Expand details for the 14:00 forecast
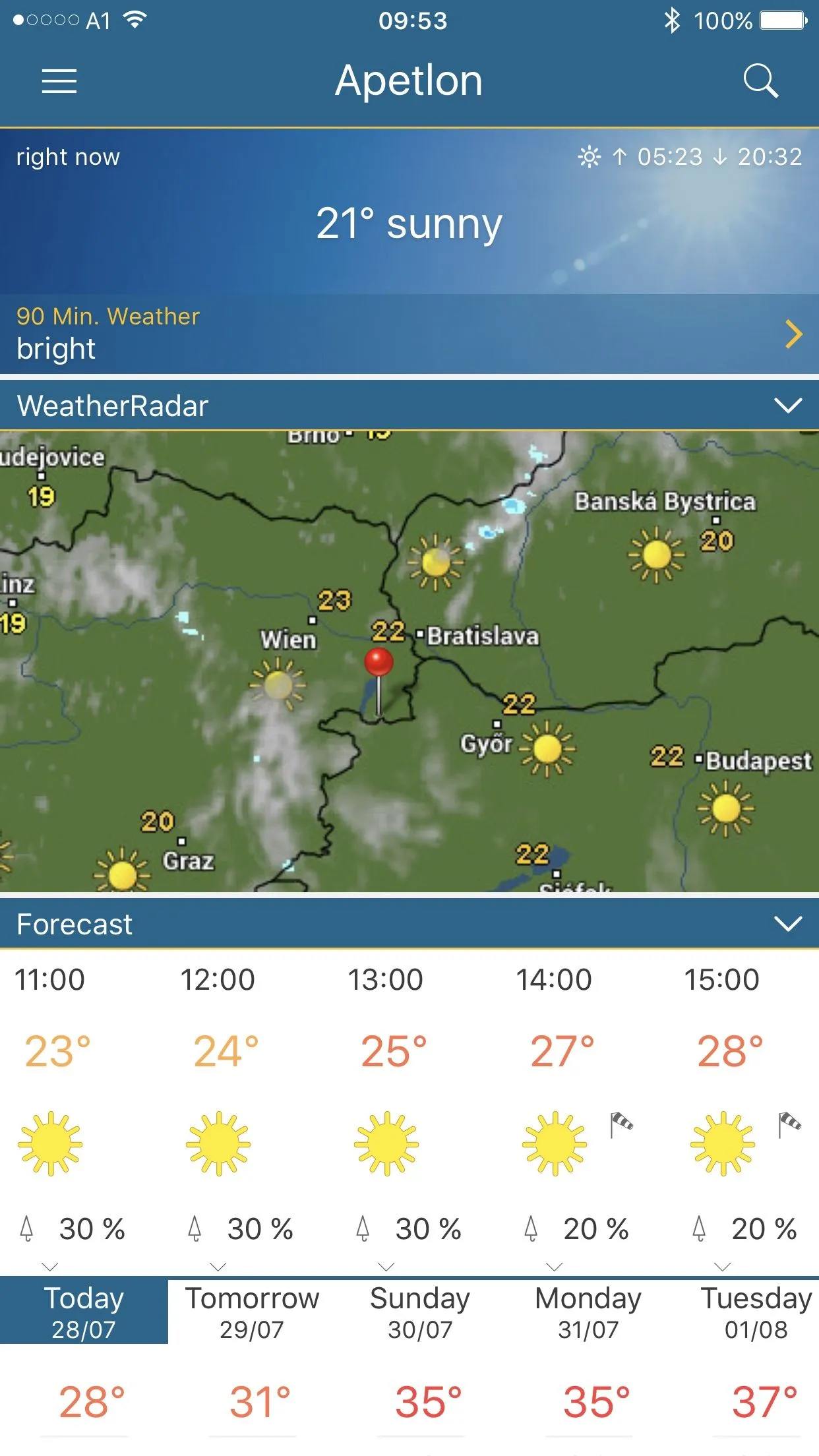Image resolution: width=819 pixels, height=1456 pixels. [x=555, y=1266]
